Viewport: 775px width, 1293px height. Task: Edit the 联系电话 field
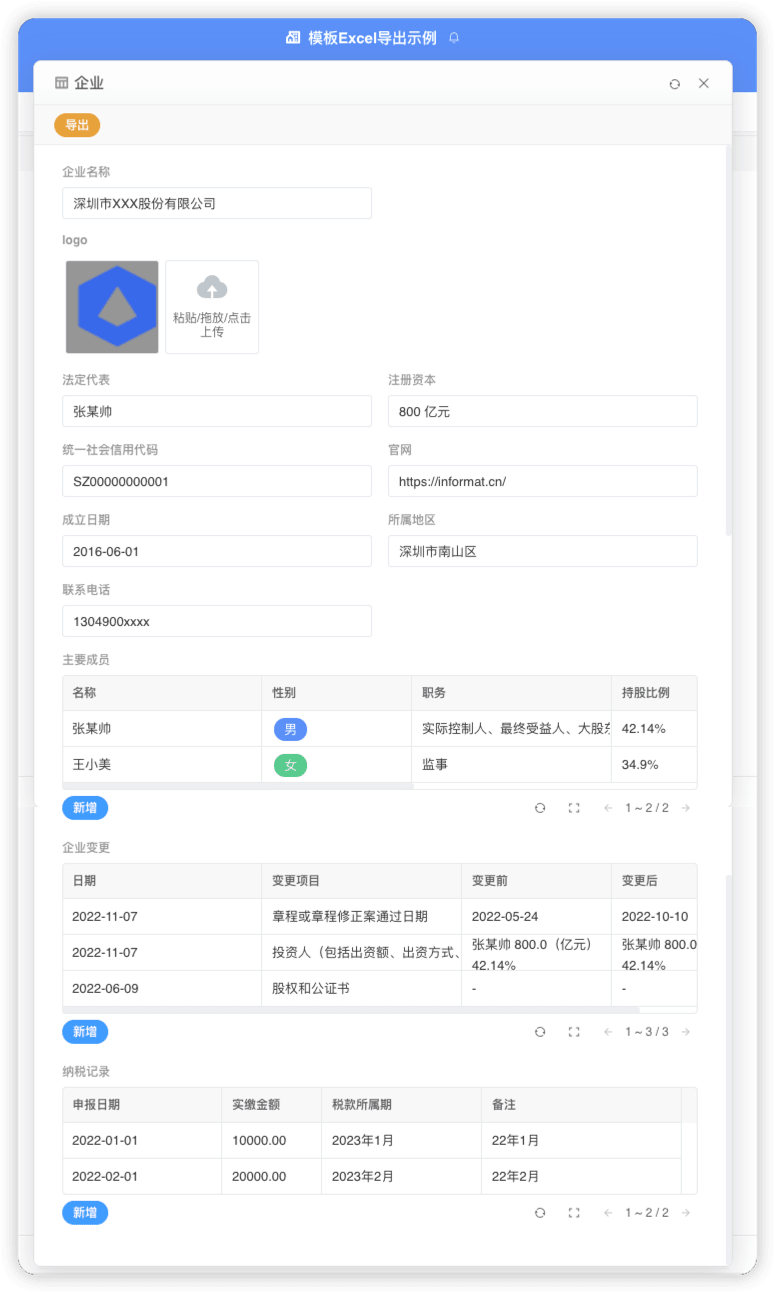[217, 621]
